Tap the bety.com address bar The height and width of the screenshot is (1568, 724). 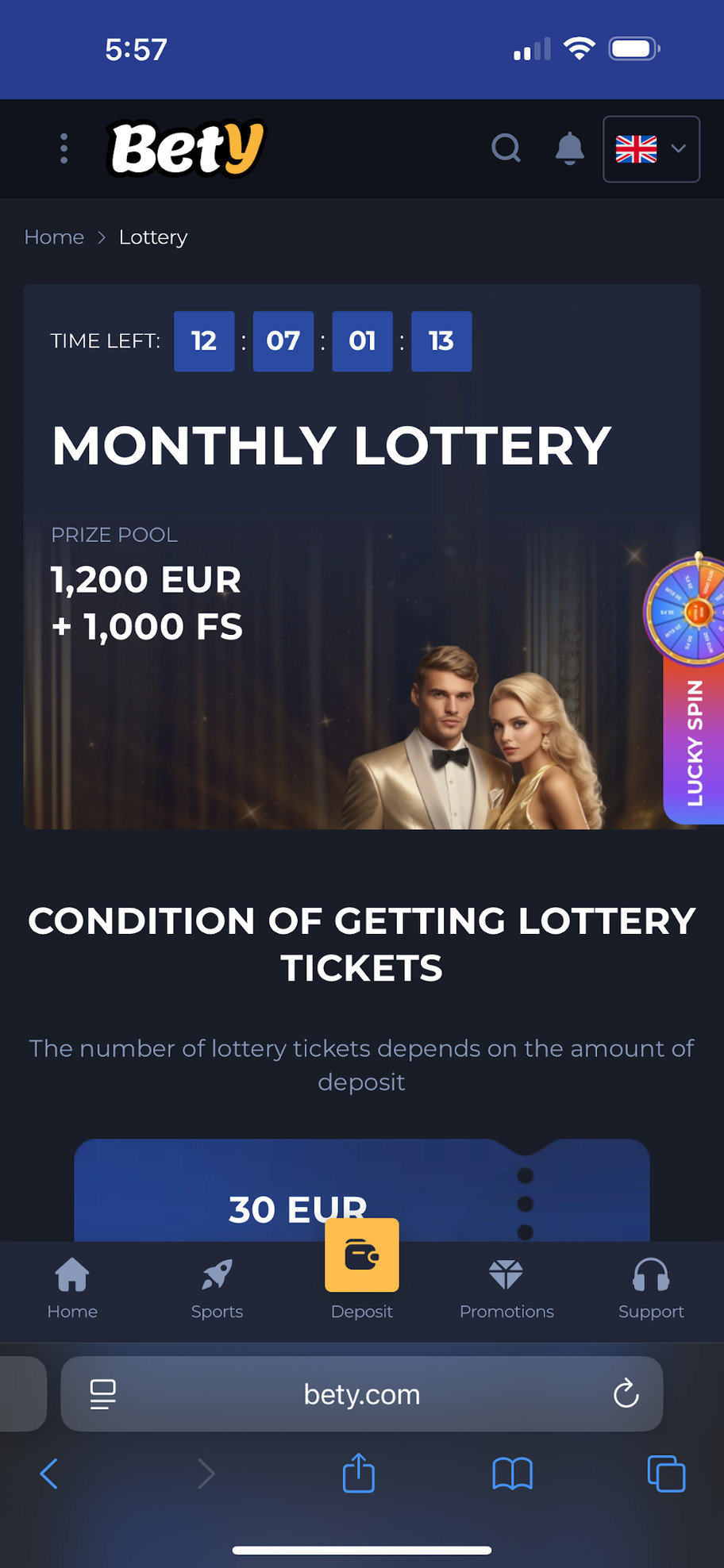pyautogui.click(x=362, y=1394)
